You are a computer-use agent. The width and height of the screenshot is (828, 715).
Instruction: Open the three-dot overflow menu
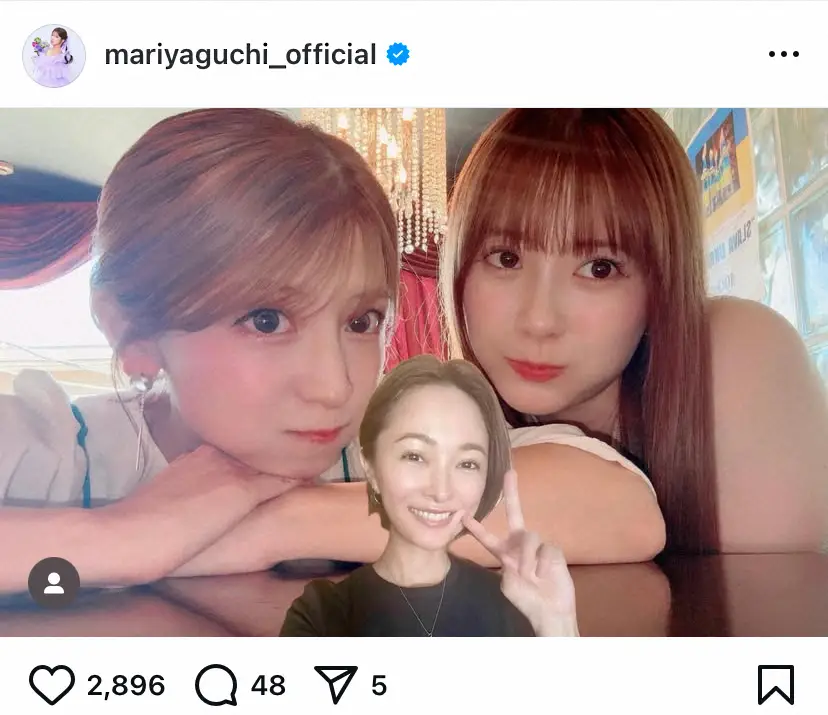click(x=782, y=56)
